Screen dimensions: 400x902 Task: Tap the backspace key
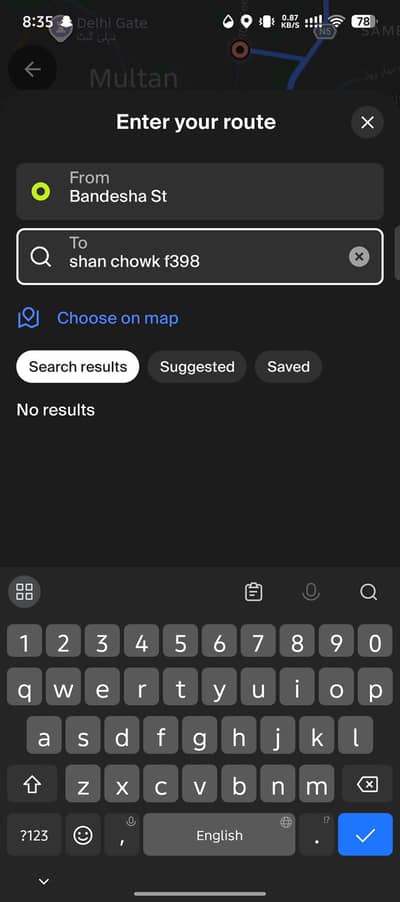pyautogui.click(x=368, y=784)
